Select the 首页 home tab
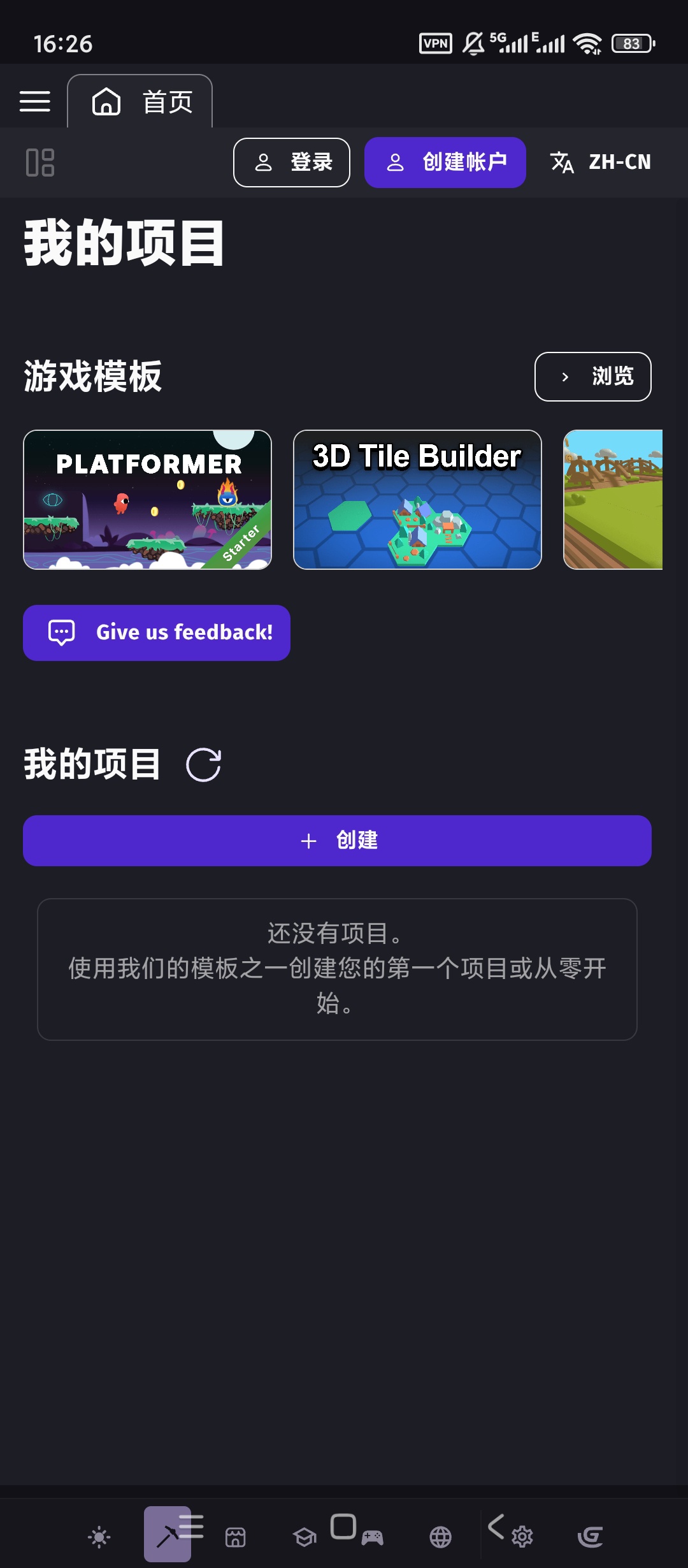 pyautogui.click(x=140, y=101)
